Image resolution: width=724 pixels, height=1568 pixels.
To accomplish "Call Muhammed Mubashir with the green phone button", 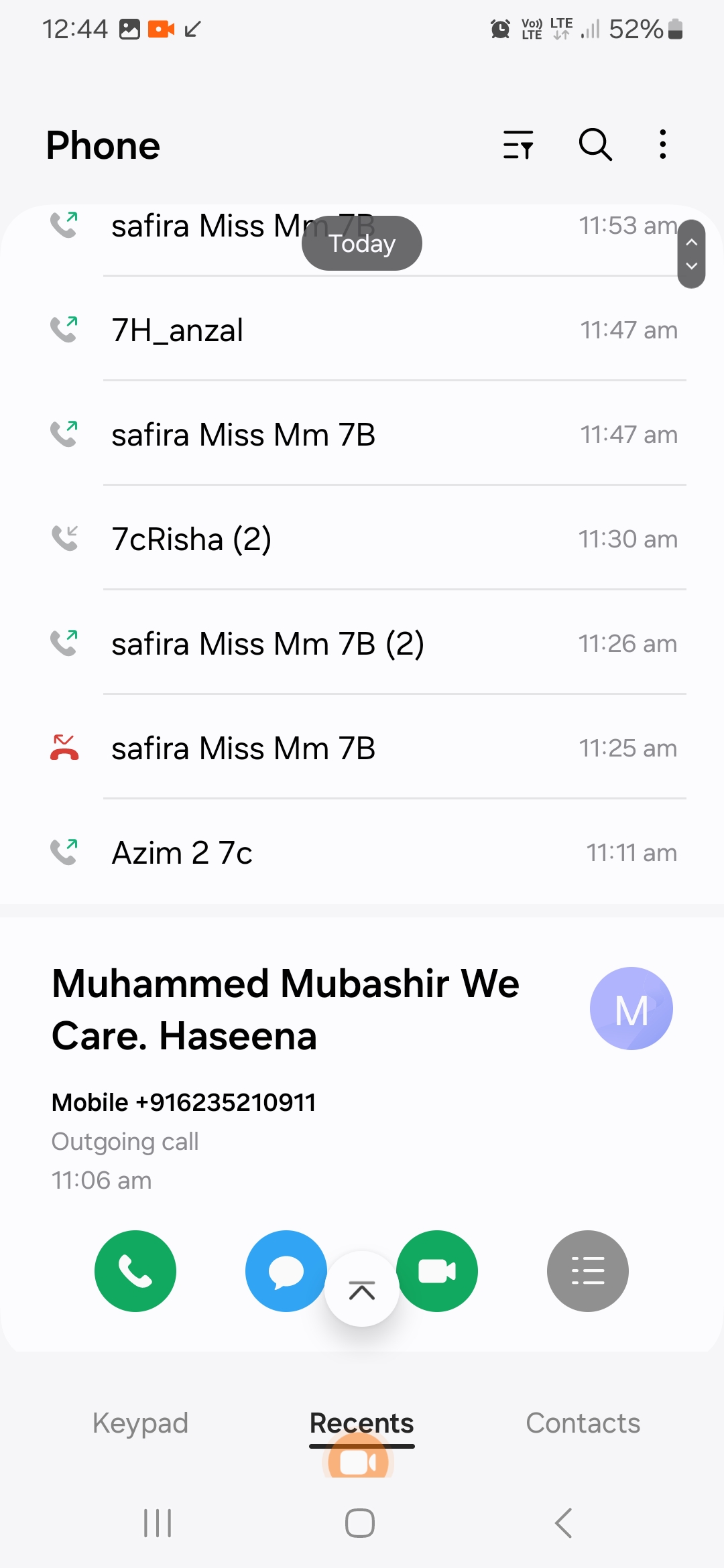I will tap(135, 1271).
